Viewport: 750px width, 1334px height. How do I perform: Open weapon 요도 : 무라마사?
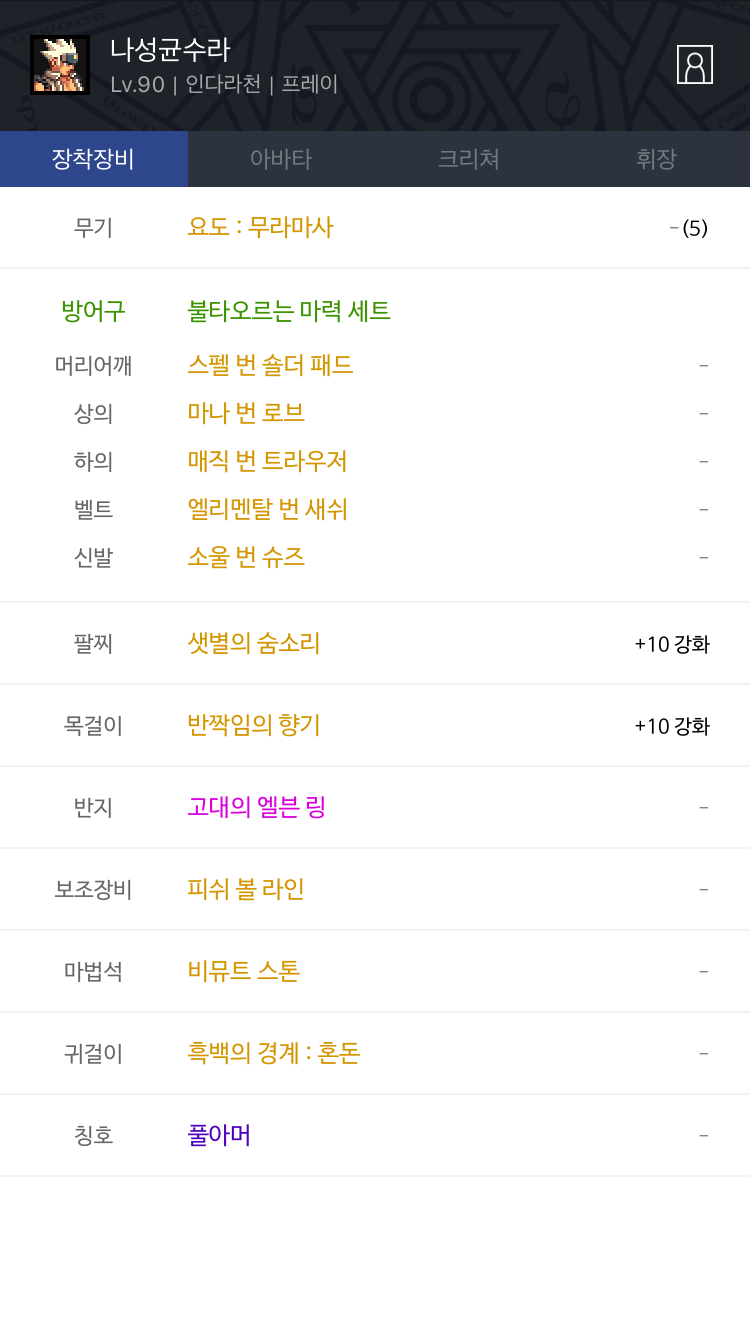[x=260, y=227]
